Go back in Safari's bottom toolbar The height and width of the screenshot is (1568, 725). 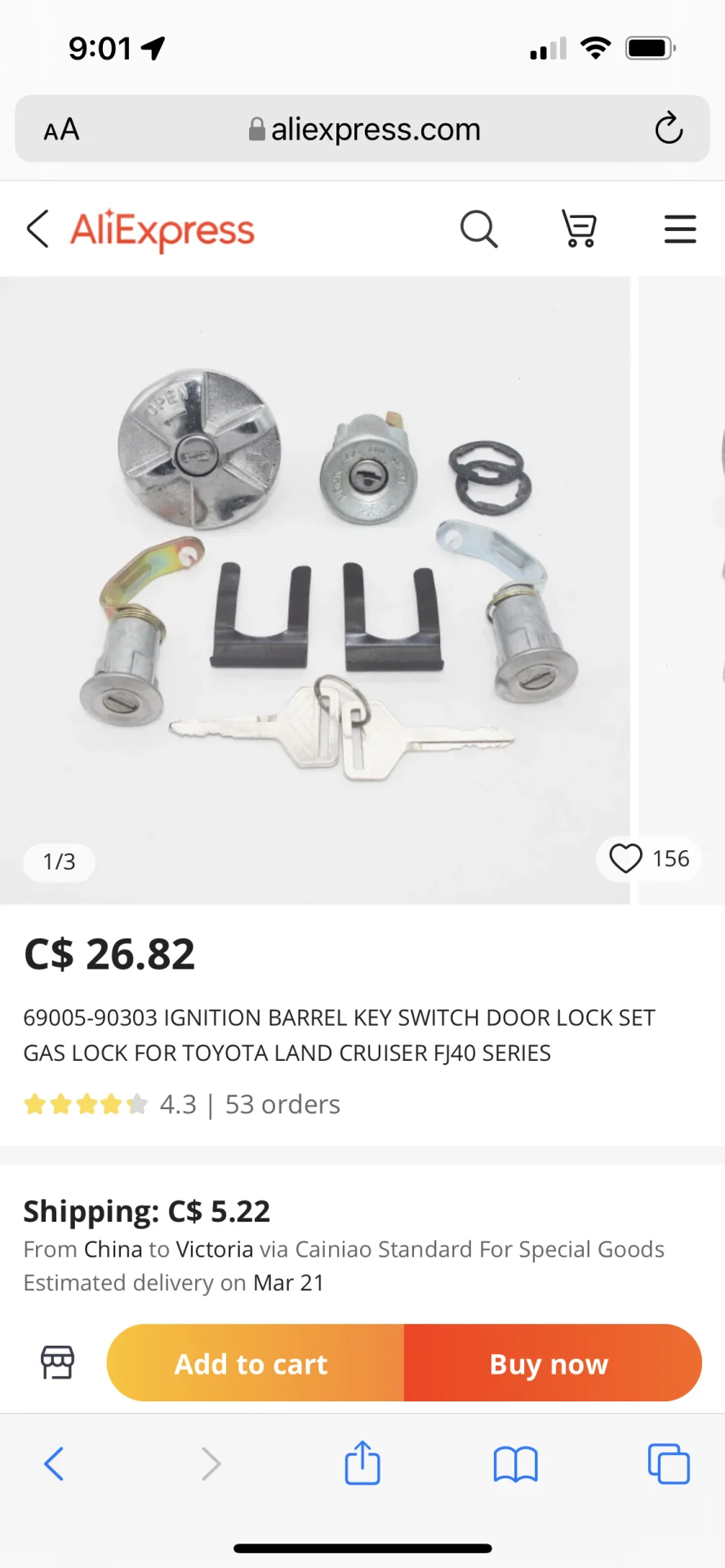pos(54,1463)
